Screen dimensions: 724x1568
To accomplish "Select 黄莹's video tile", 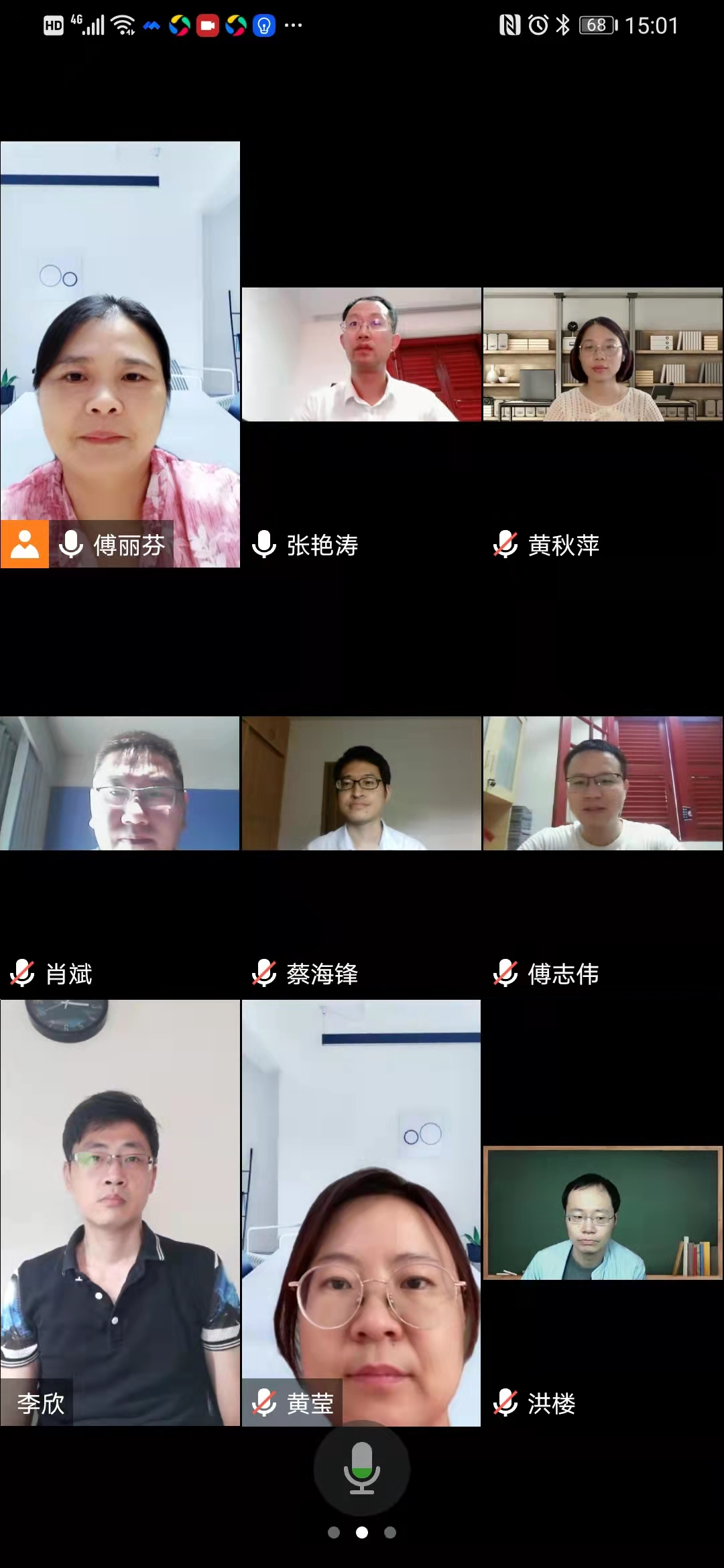I will [361, 1212].
